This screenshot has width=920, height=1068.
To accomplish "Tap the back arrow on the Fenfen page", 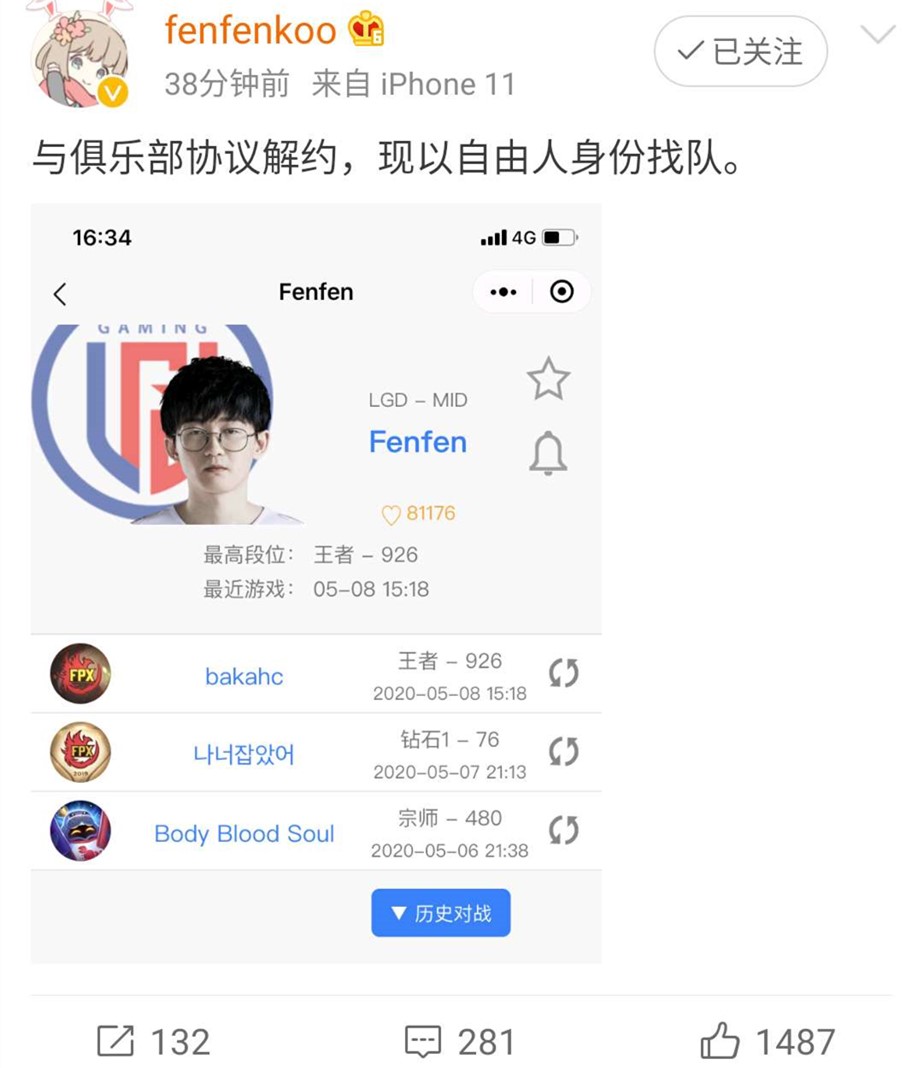I will [60, 293].
